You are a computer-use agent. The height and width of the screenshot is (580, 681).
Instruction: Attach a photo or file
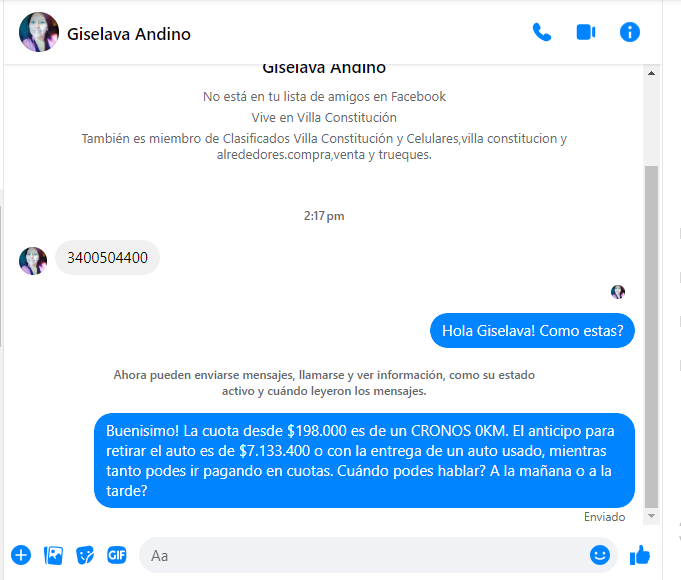53,554
